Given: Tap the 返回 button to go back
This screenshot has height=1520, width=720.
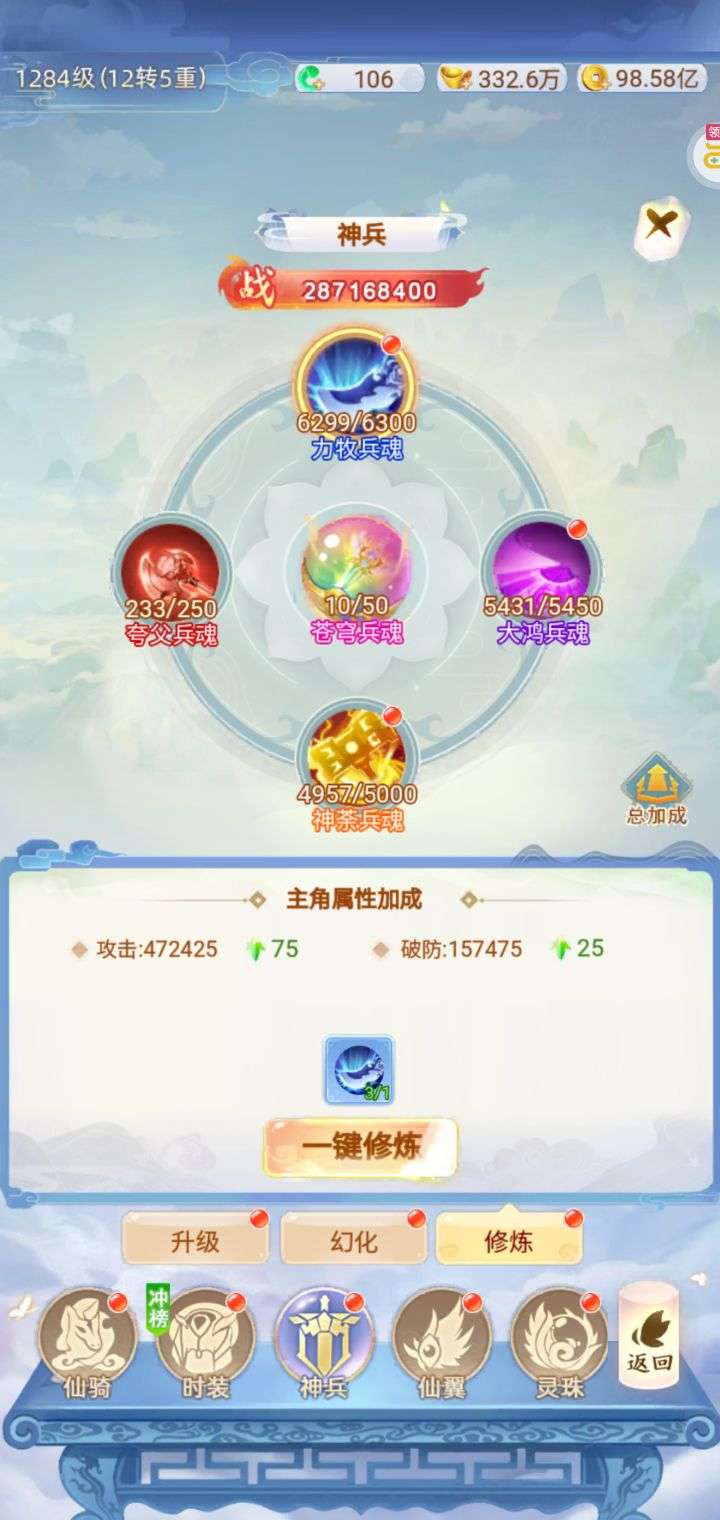Looking at the screenshot, I should click(x=649, y=1335).
